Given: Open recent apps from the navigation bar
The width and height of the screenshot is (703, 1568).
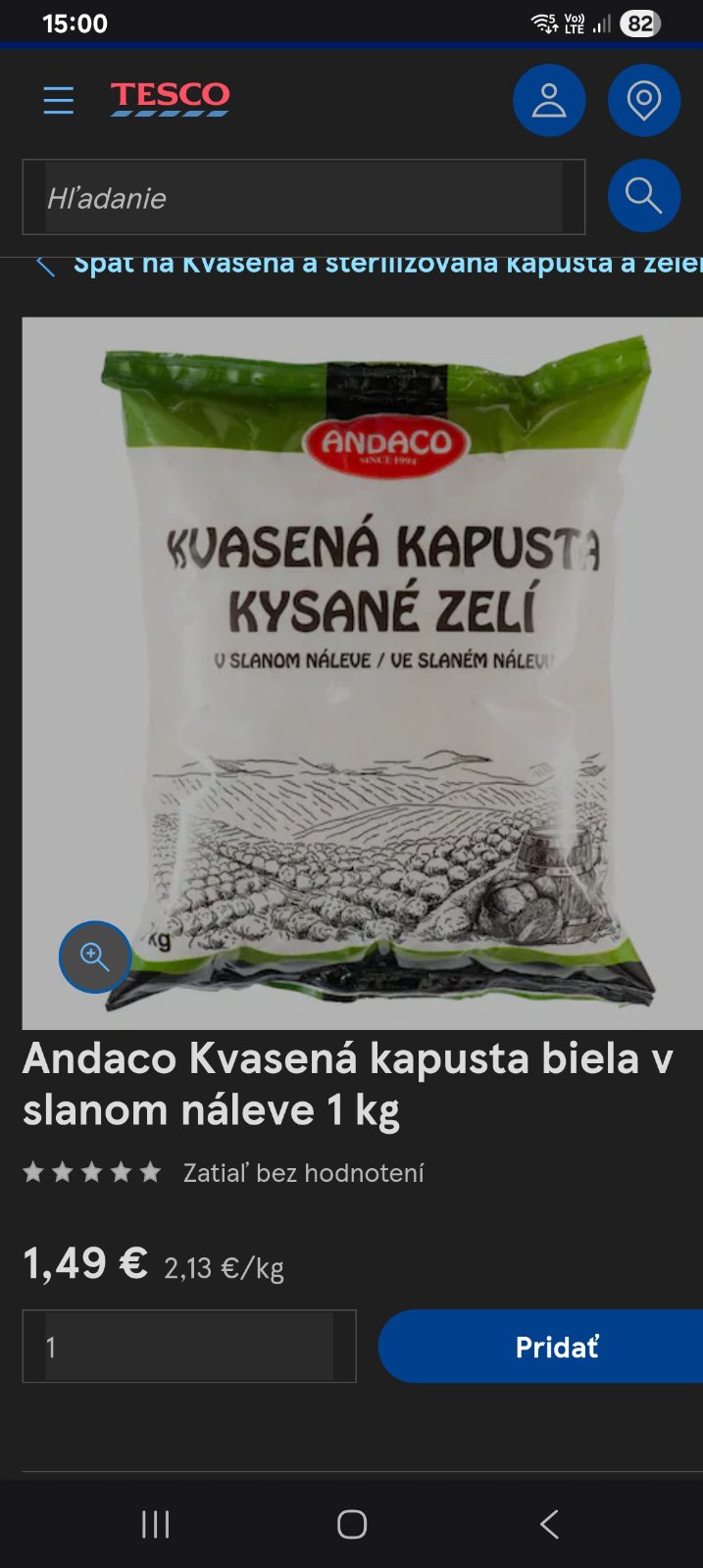Looking at the screenshot, I should (156, 1524).
